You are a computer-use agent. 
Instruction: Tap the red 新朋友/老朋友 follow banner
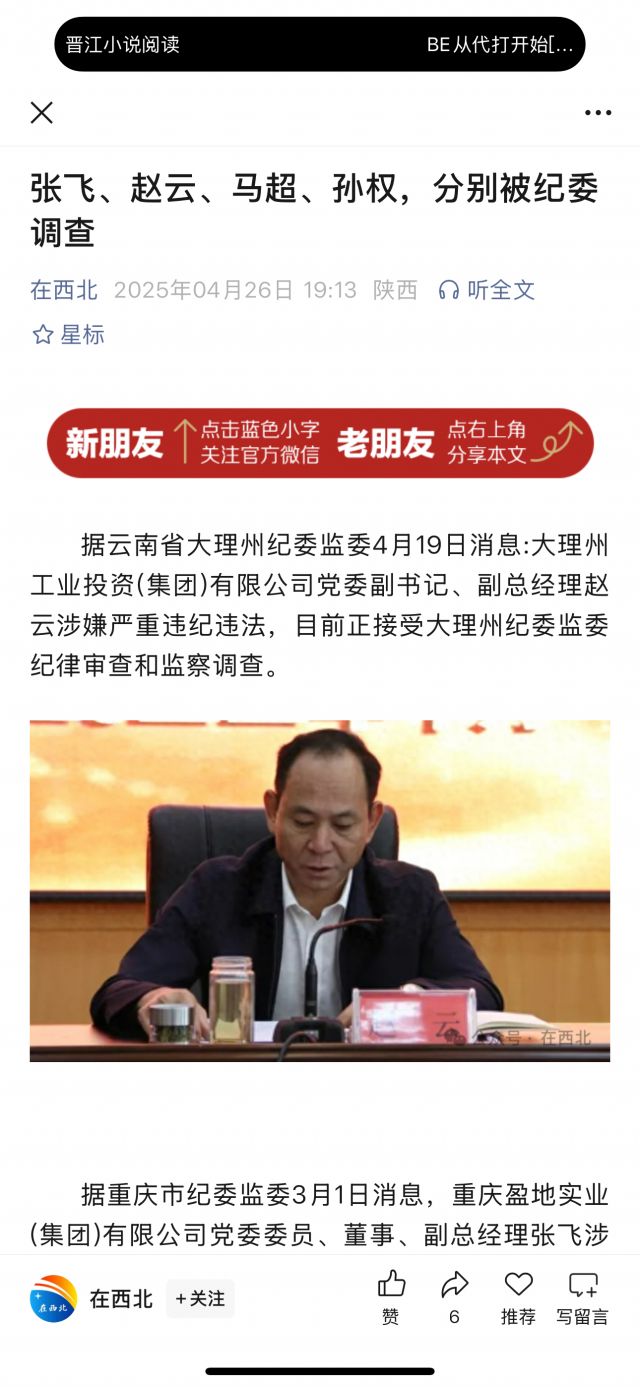[x=320, y=443]
